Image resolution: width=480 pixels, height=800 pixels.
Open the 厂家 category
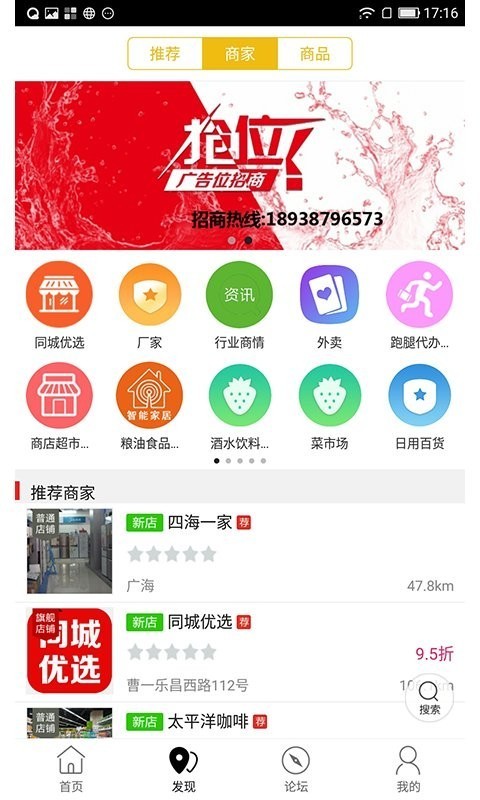click(149, 305)
